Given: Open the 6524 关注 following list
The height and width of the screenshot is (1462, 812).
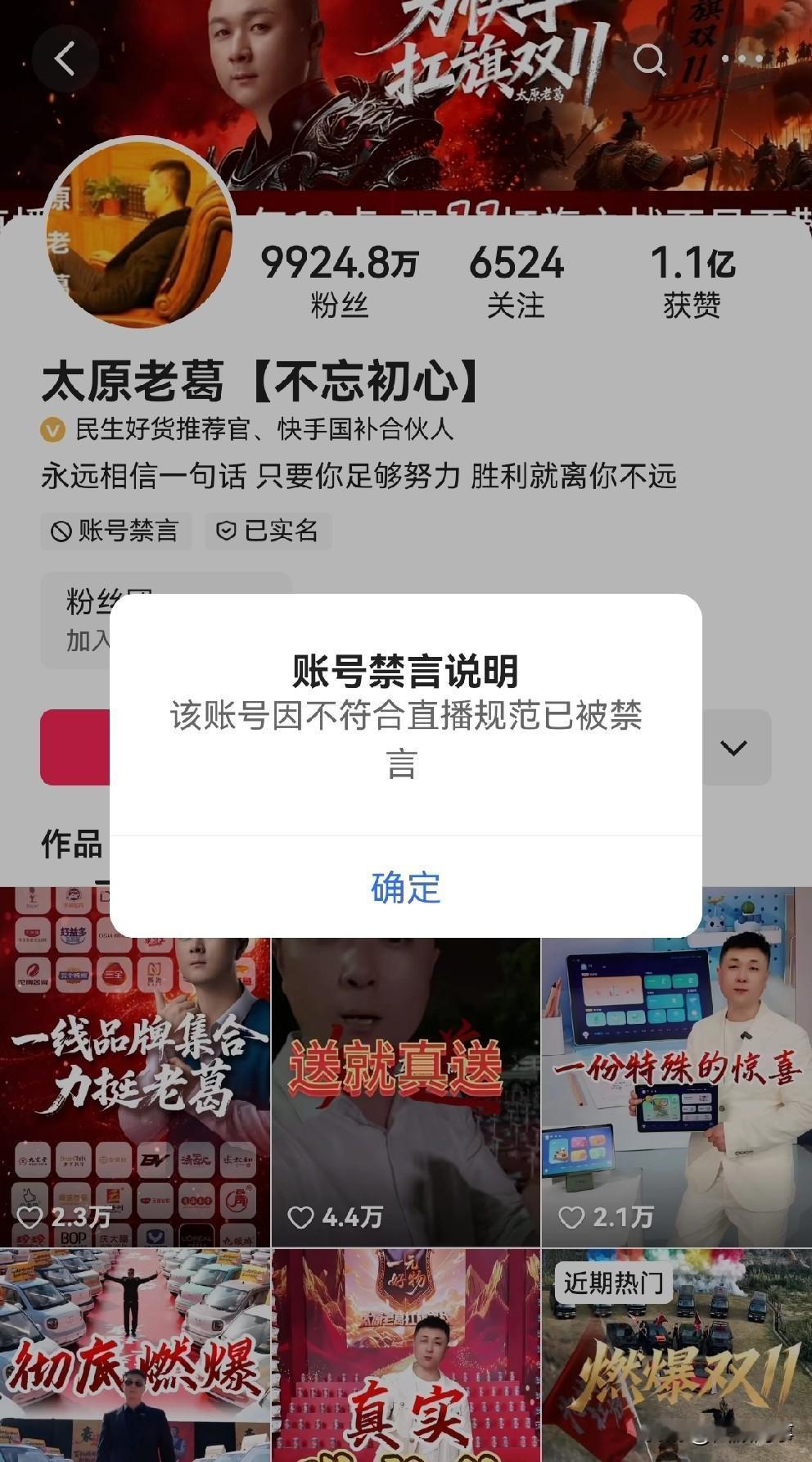Looking at the screenshot, I should click(514, 279).
